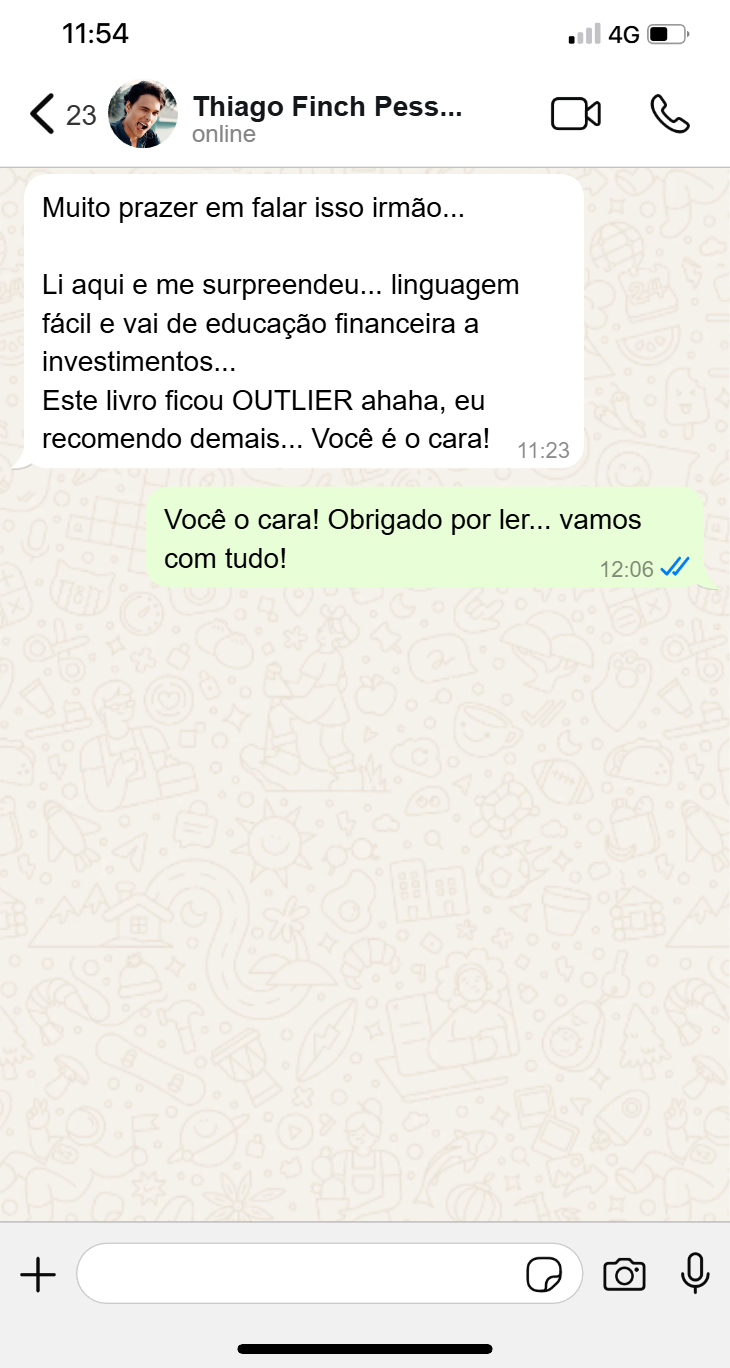This screenshot has width=730, height=1368.
Task: Start a voice call with Thiago
Action: (x=669, y=114)
